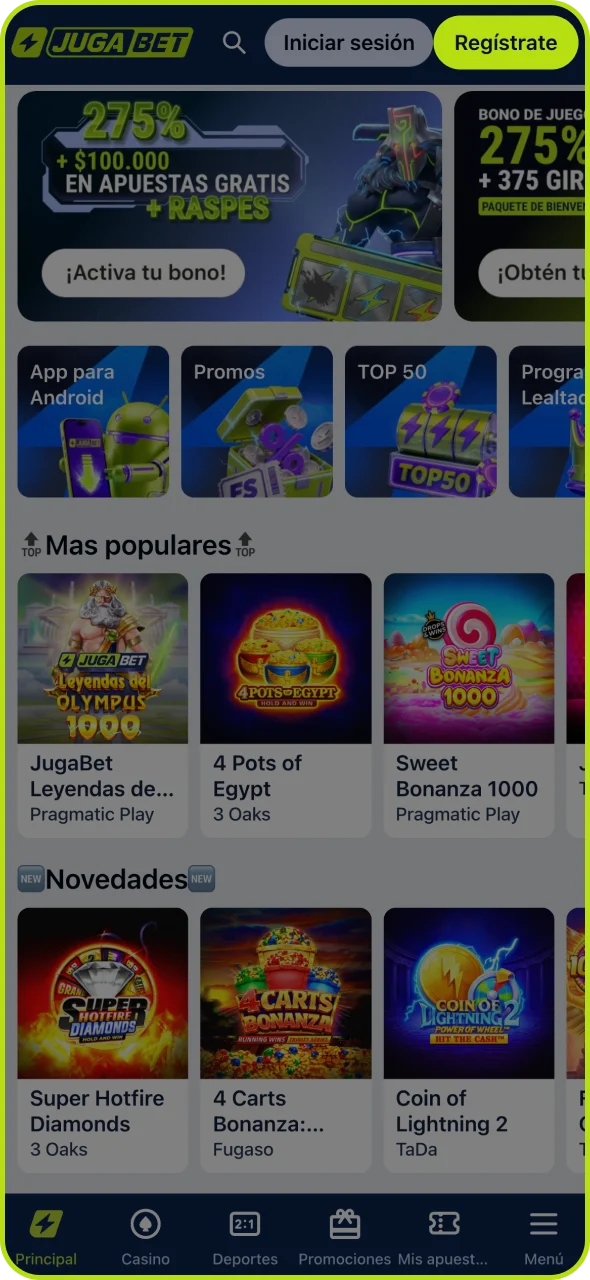Switch to the Deportes tab
This screenshot has width=590, height=1280.
[x=245, y=1238]
